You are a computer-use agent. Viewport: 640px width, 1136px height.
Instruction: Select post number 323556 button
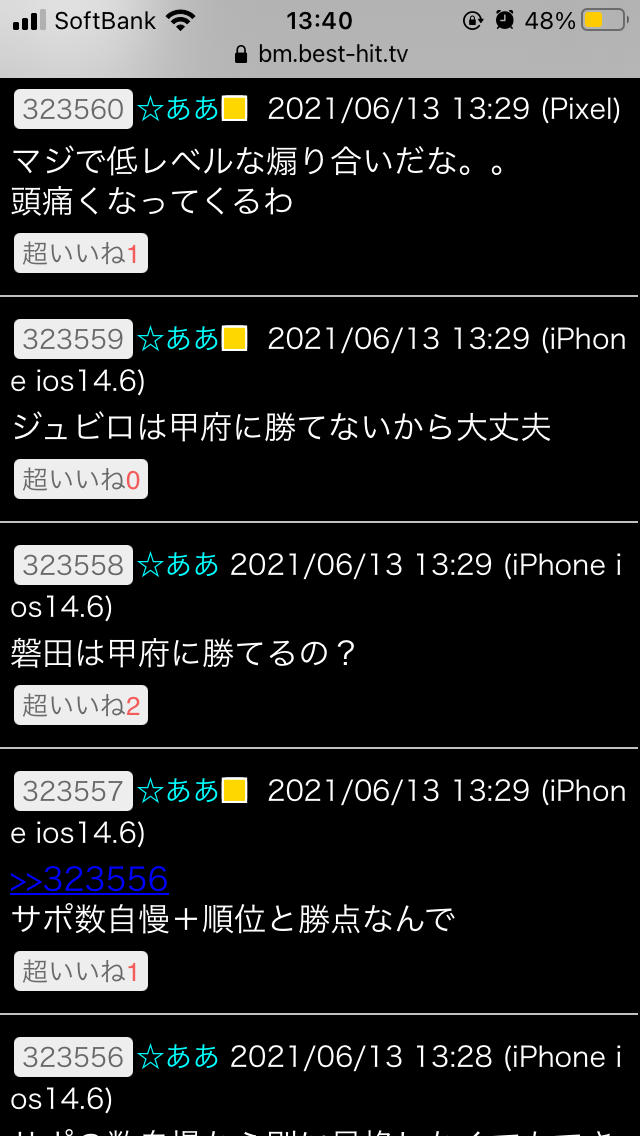tap(73, 1058)
